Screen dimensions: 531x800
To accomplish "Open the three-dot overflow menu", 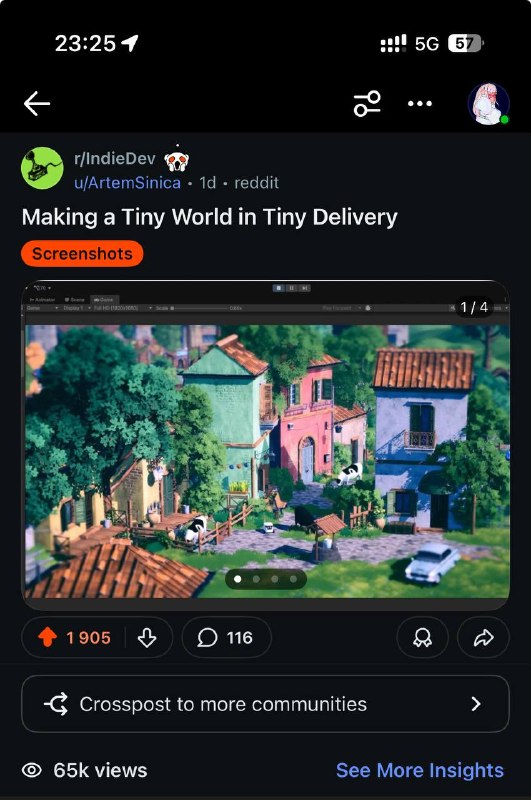I will [420, 104].
